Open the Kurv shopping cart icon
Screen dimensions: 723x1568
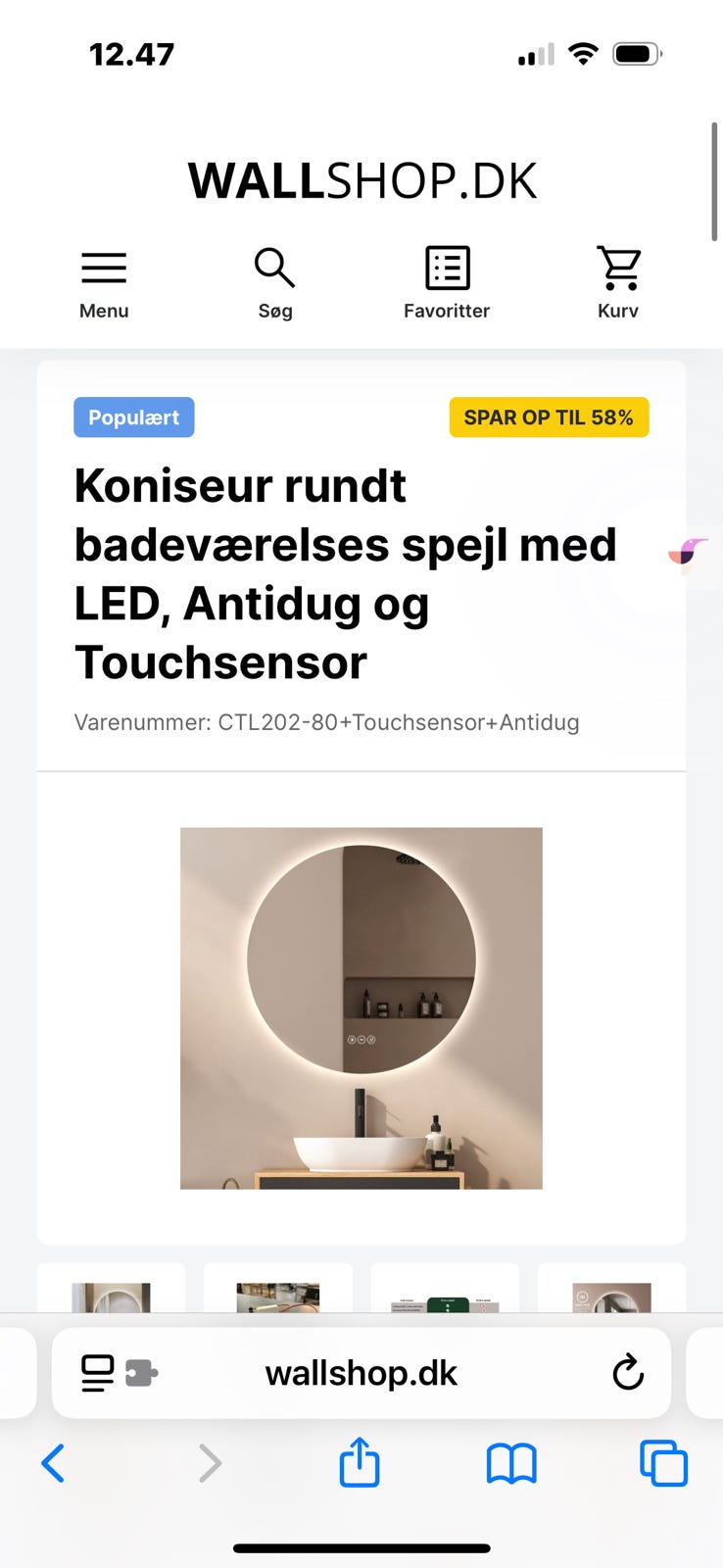coord(618,267)
